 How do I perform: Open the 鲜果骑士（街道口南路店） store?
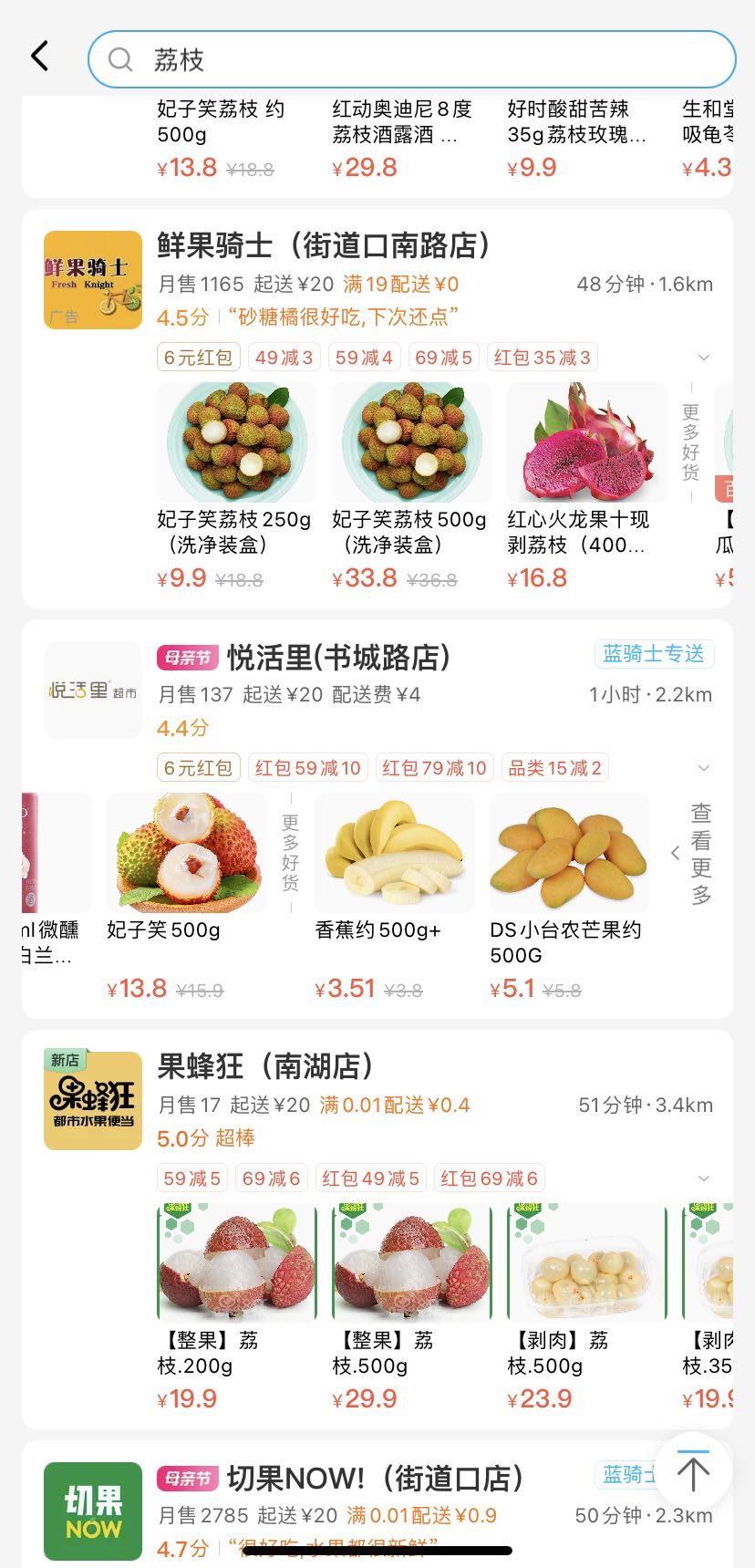tap(325, 245)
